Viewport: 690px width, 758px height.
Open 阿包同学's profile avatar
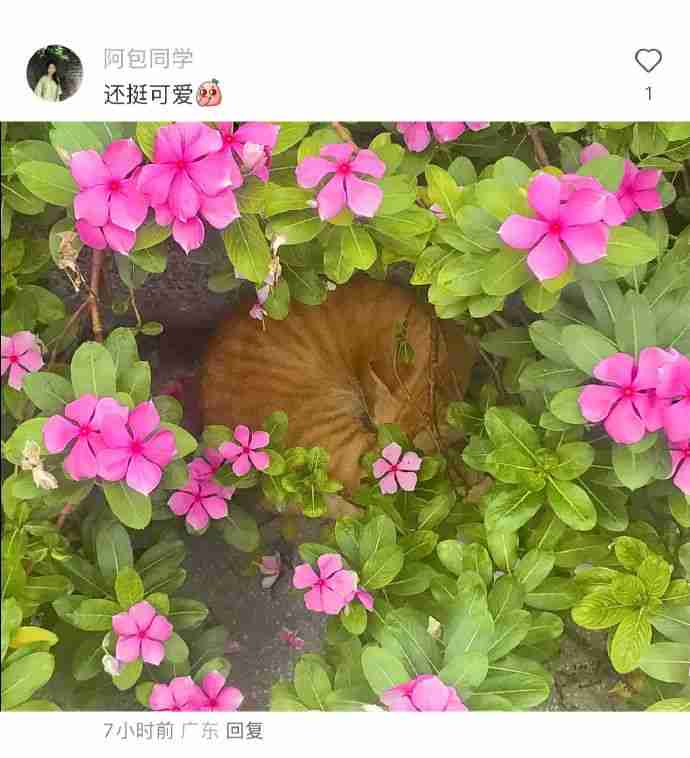pyautogui.click(x=54, y=73)
